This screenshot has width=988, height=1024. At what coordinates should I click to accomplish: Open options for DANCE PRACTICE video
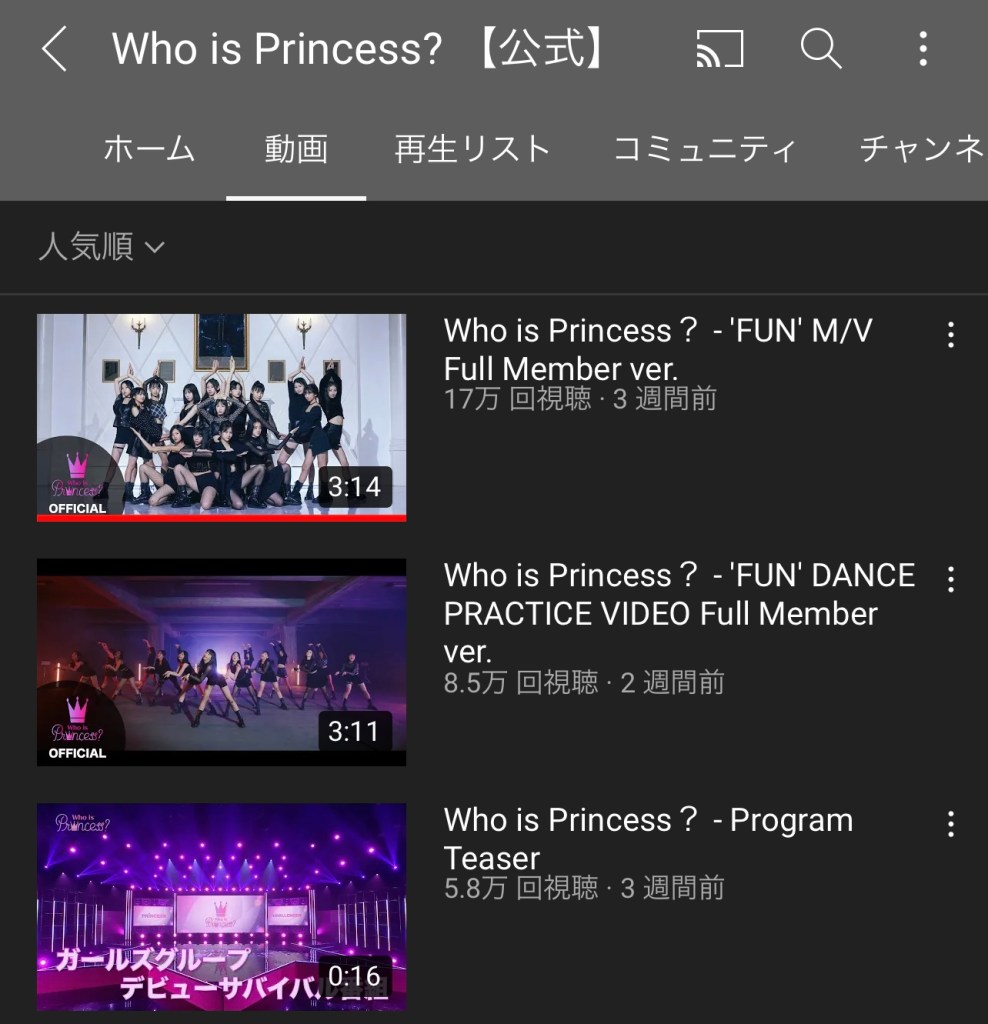click(x=950, y=579)
